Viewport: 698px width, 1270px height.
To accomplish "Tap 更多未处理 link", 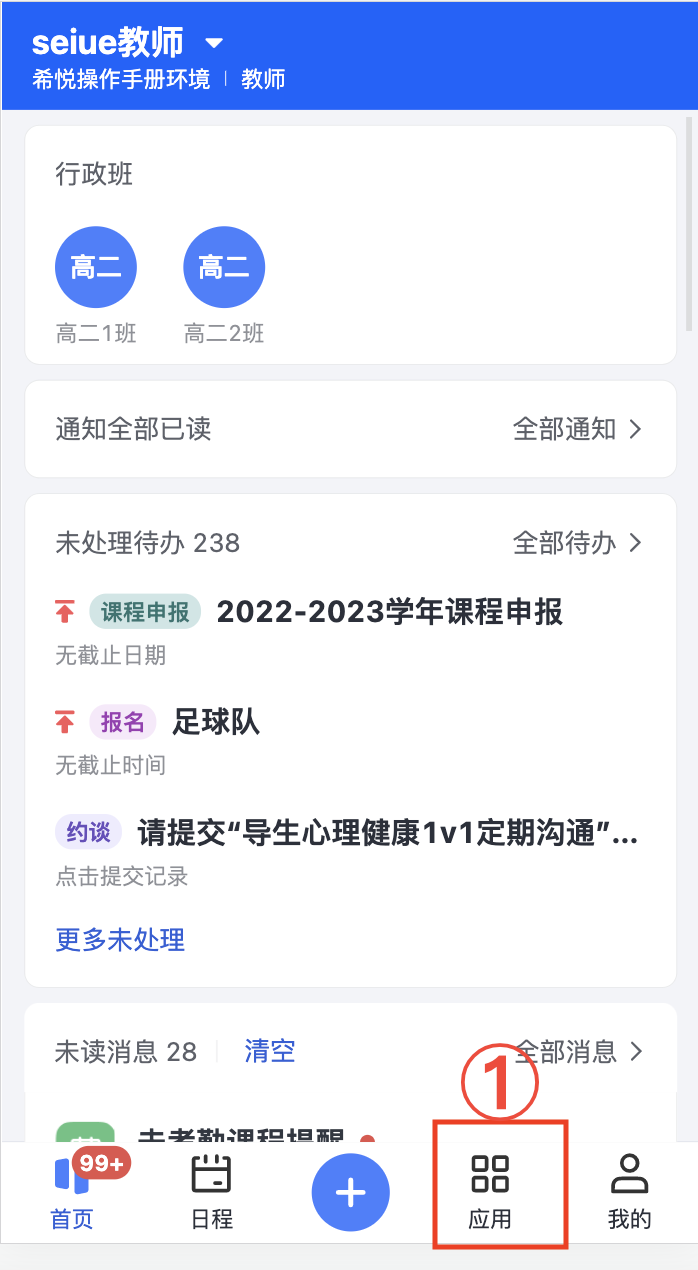I will [120, 940].
